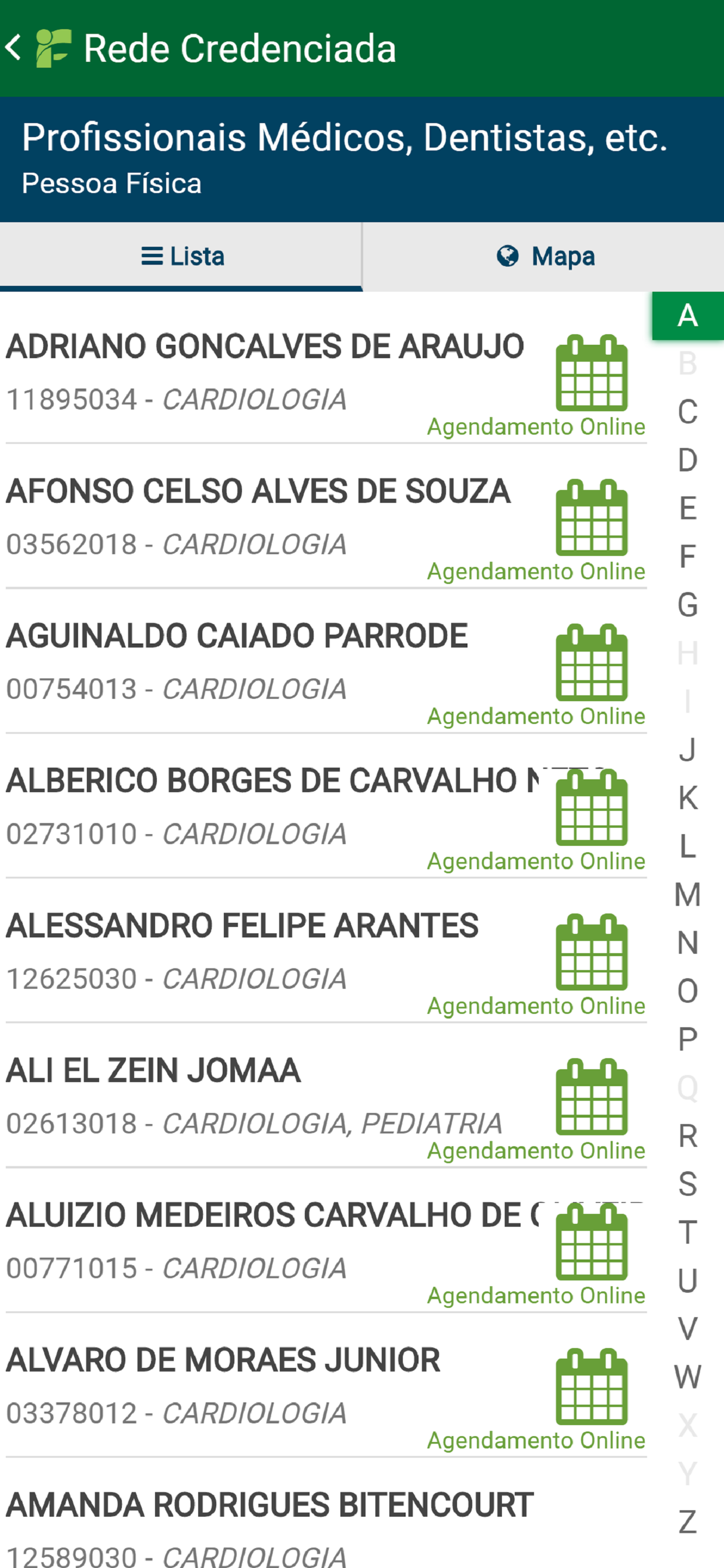The image size is (724, 1568).
Task: Jump to letter Z in the index
Action: [687, 1522]
